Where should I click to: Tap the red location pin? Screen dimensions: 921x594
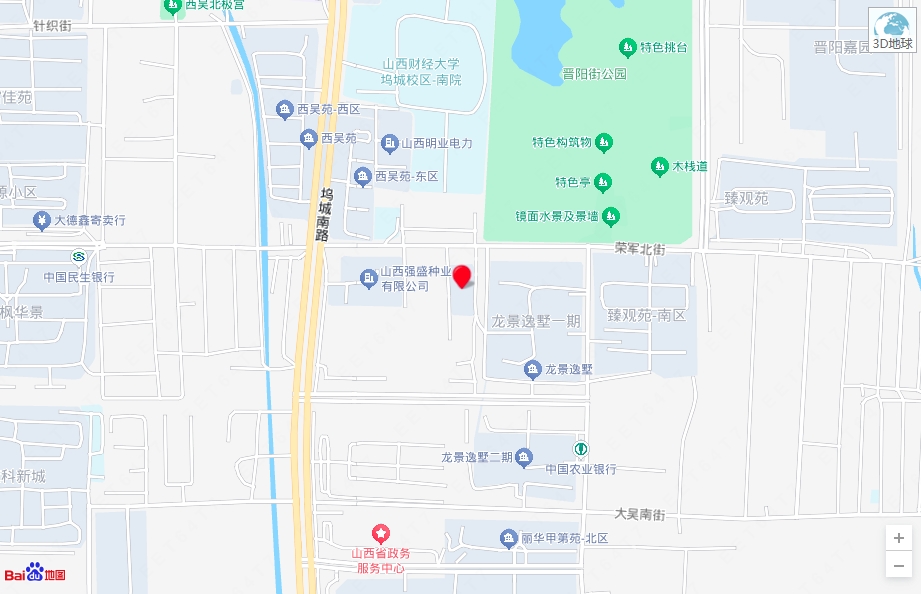click(x=462, y=277)
